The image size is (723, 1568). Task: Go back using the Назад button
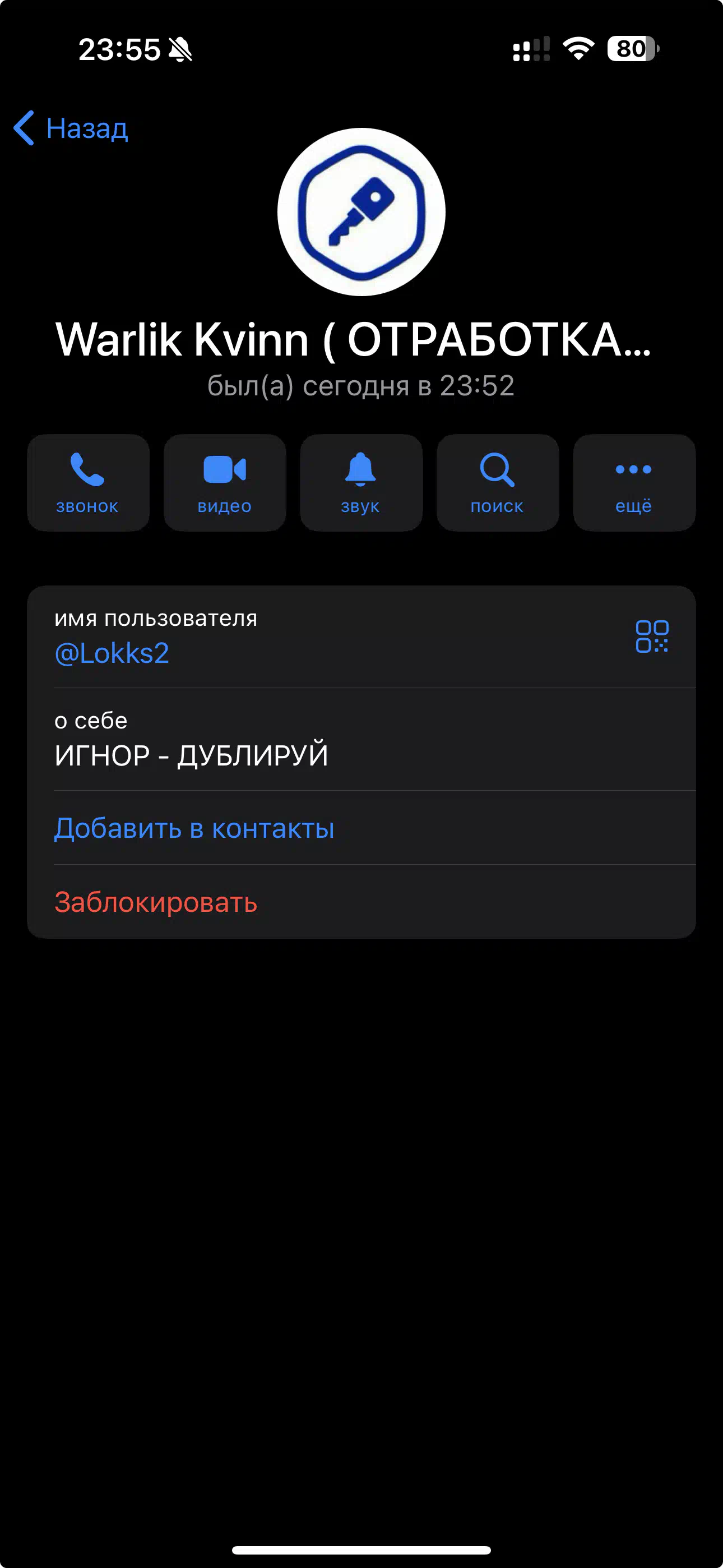71,128
